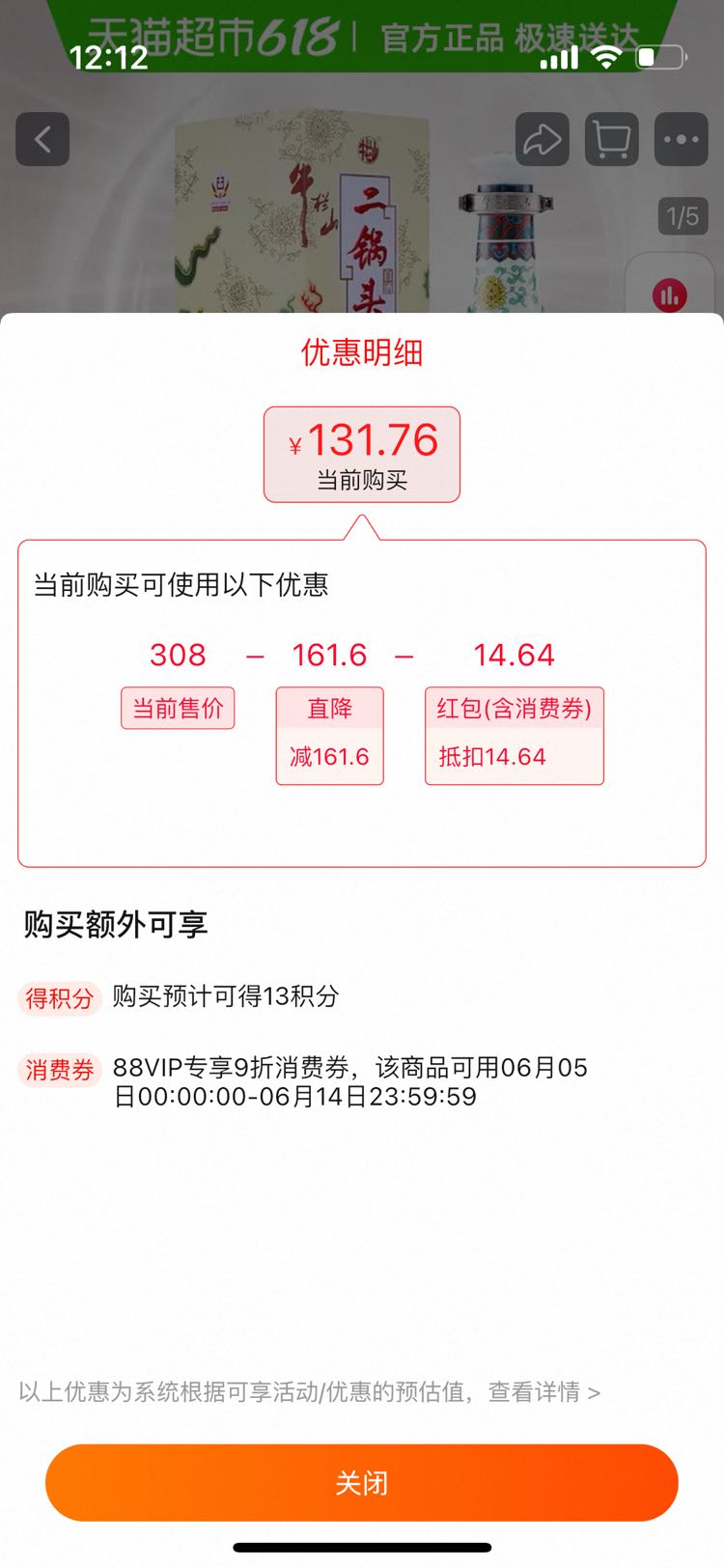Go back with the top-left arrow
Viewport: 724px width, 1568px height.
click(42, 139)
